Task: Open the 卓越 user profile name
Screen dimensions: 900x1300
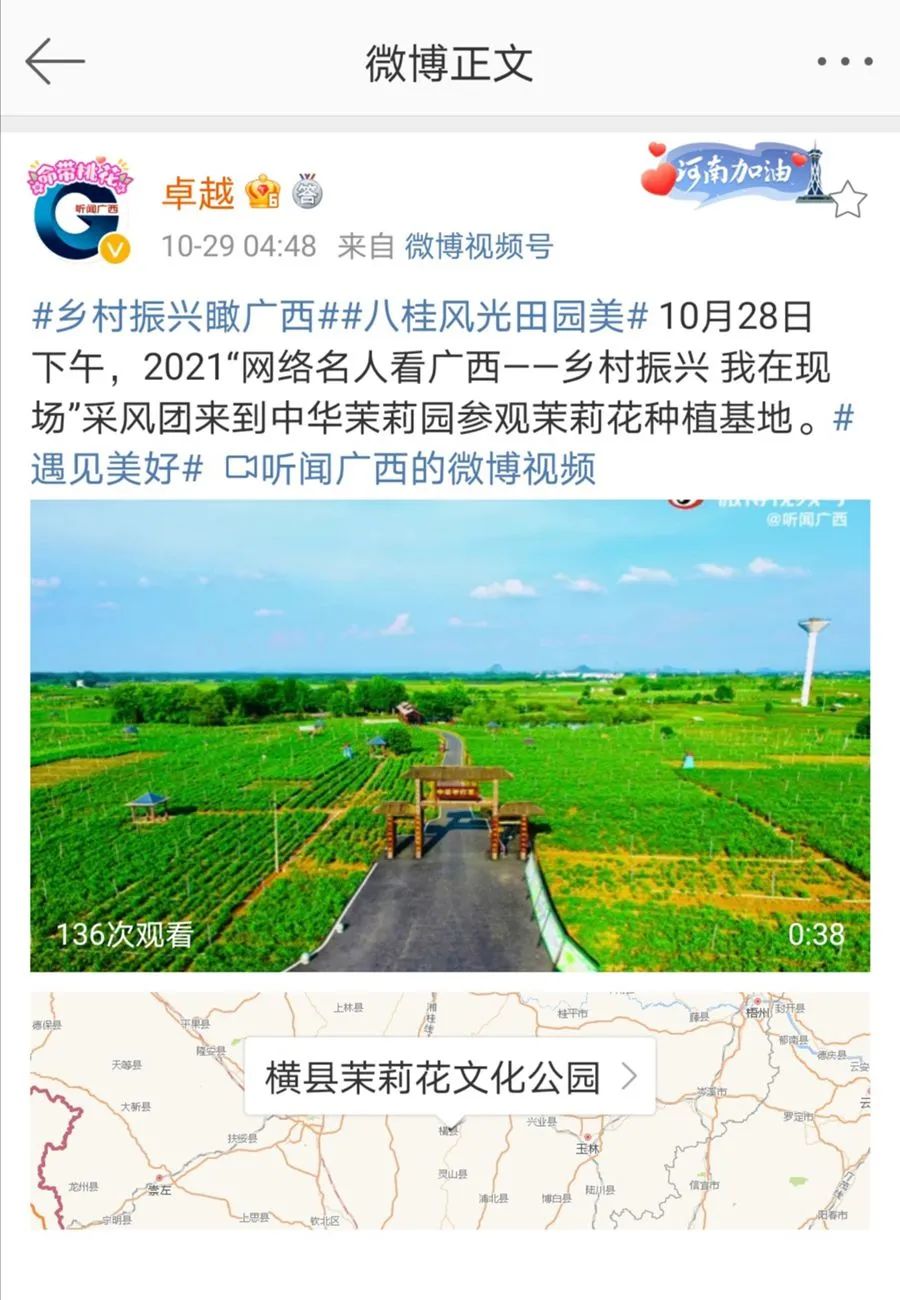Action: tap(198, 193)
